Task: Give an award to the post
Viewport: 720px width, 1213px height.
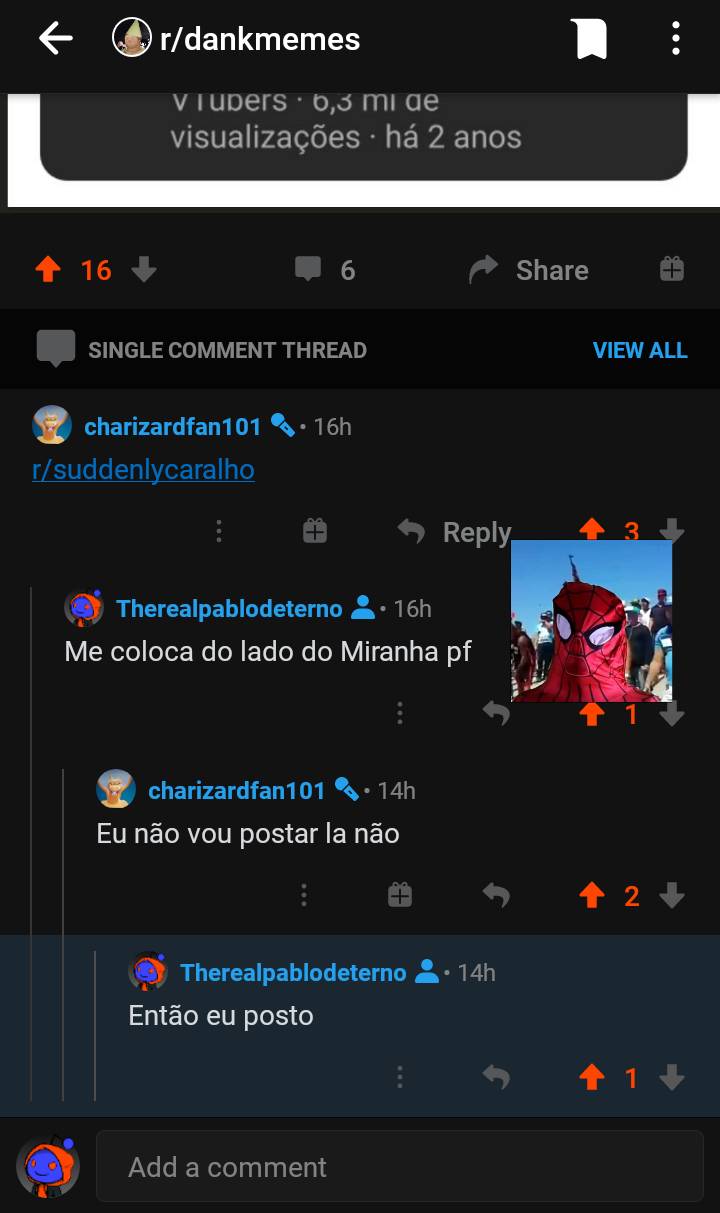Action: (x=671, y=270)
